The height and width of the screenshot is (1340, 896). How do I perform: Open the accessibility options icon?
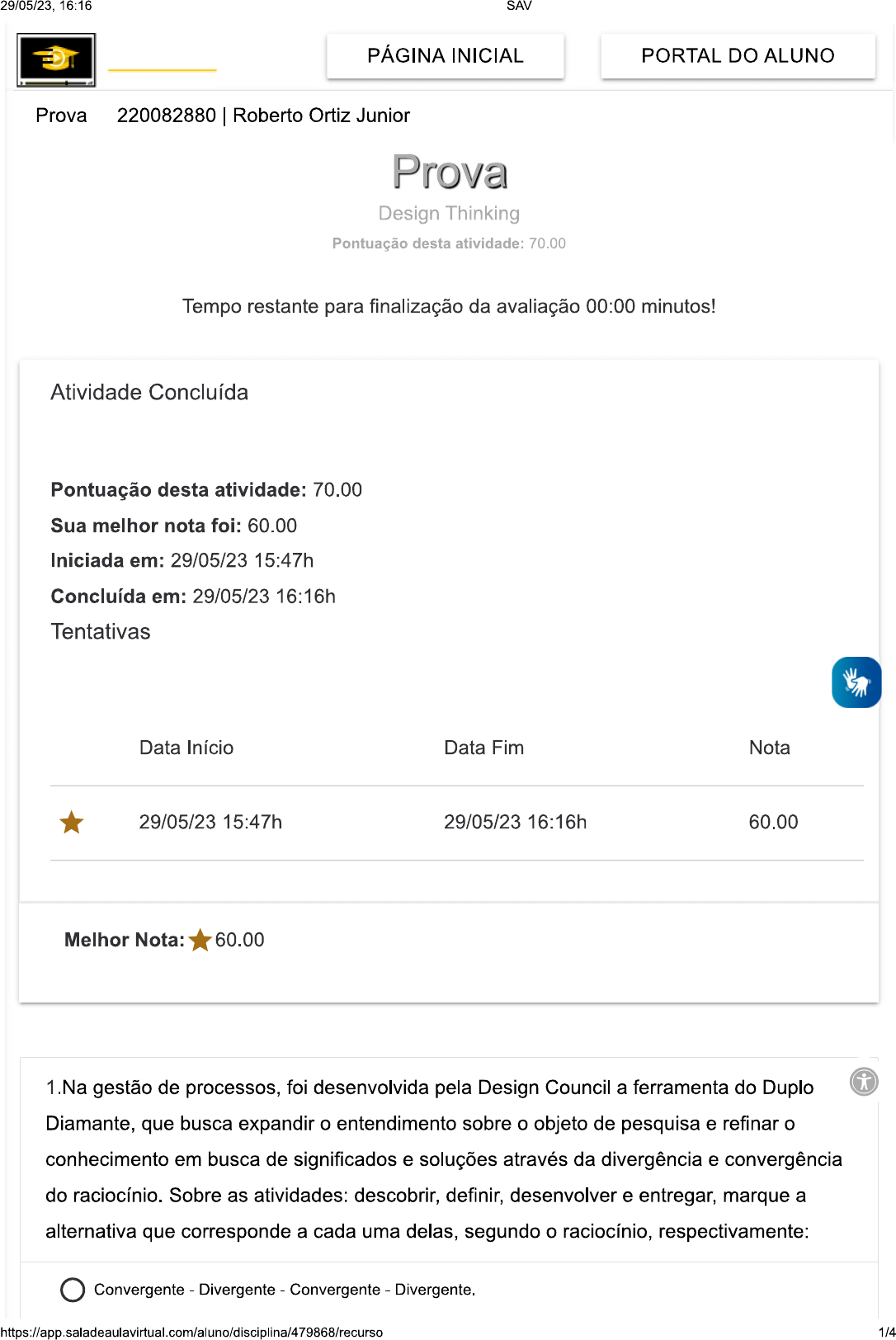pos(863,1081)
